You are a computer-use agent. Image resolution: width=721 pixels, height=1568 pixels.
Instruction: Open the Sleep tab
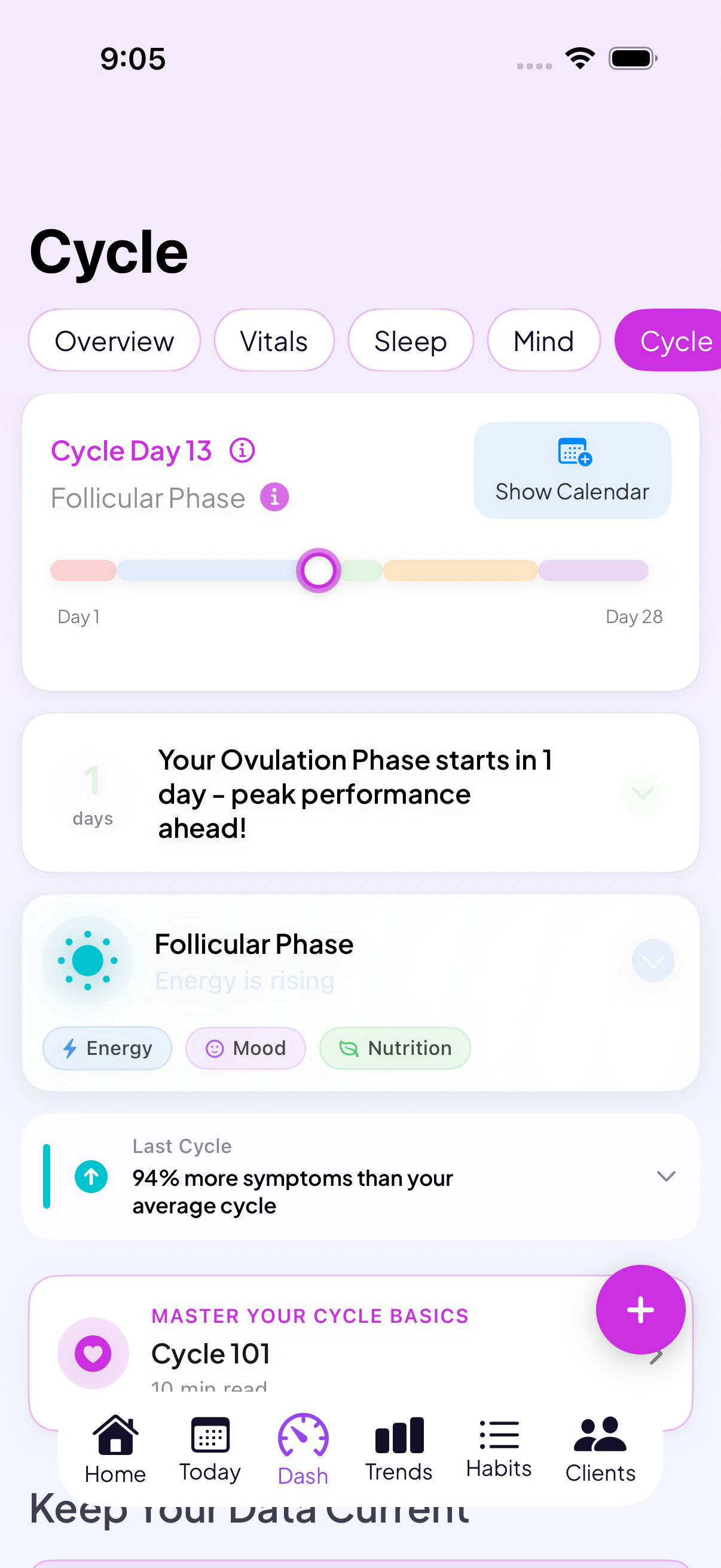[x=410, y=340]
